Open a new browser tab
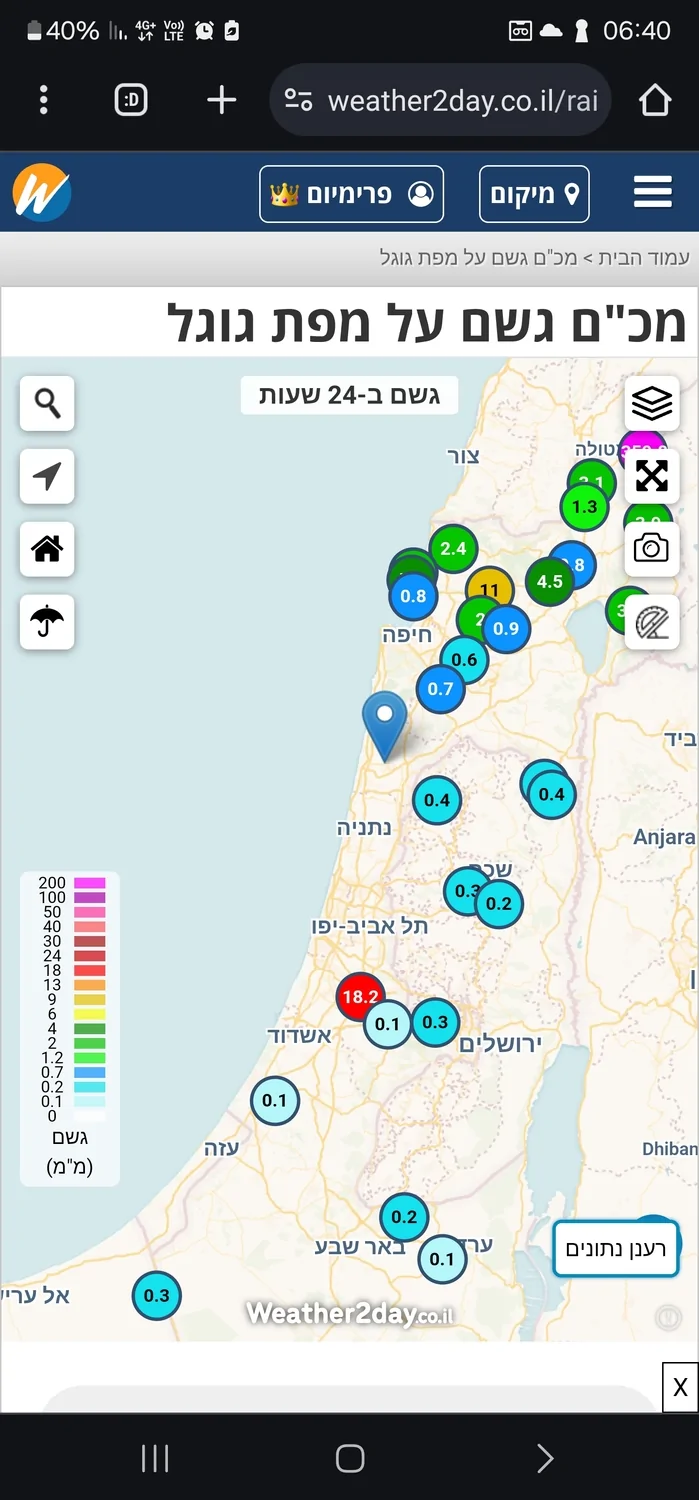Image resolution: width=699 pixels, height=1500 pixels. click(221, 100)
